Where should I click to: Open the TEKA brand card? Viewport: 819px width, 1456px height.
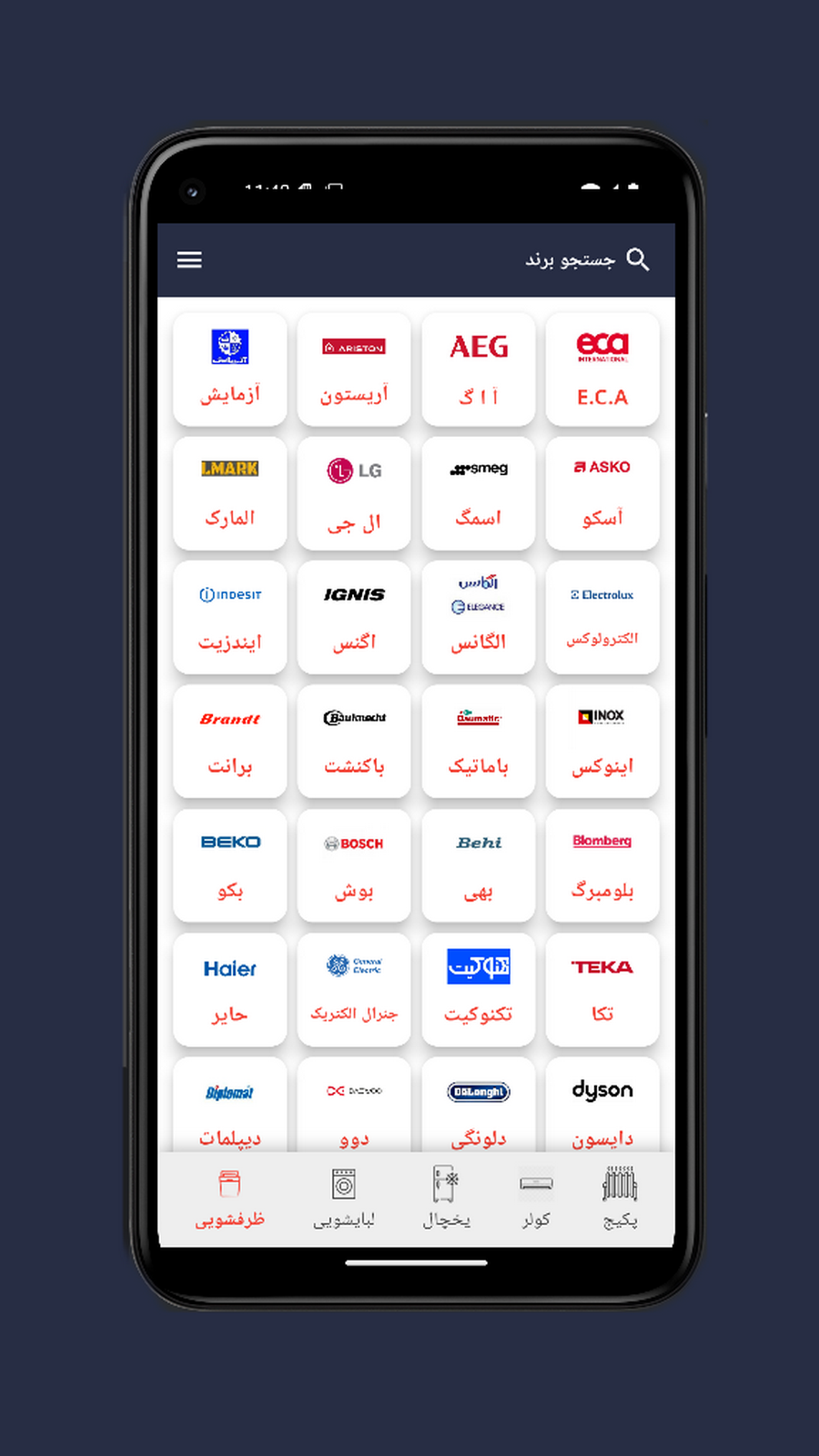(x=602, y=989)
